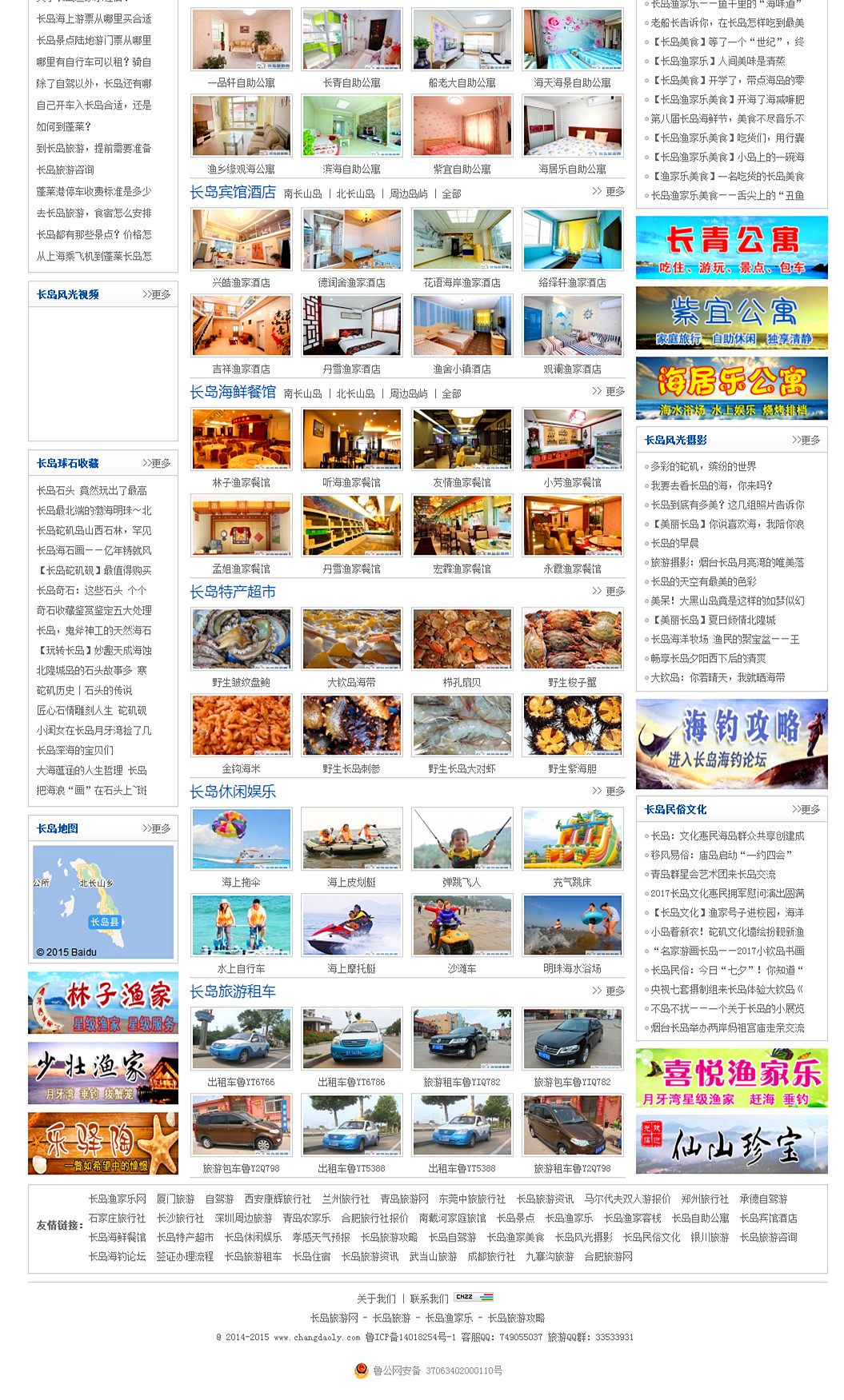Open the 林子渔家 banner on the left
Image resolution: width=844 pixels, height=1400 pixels.
(x=103, y=1003)
